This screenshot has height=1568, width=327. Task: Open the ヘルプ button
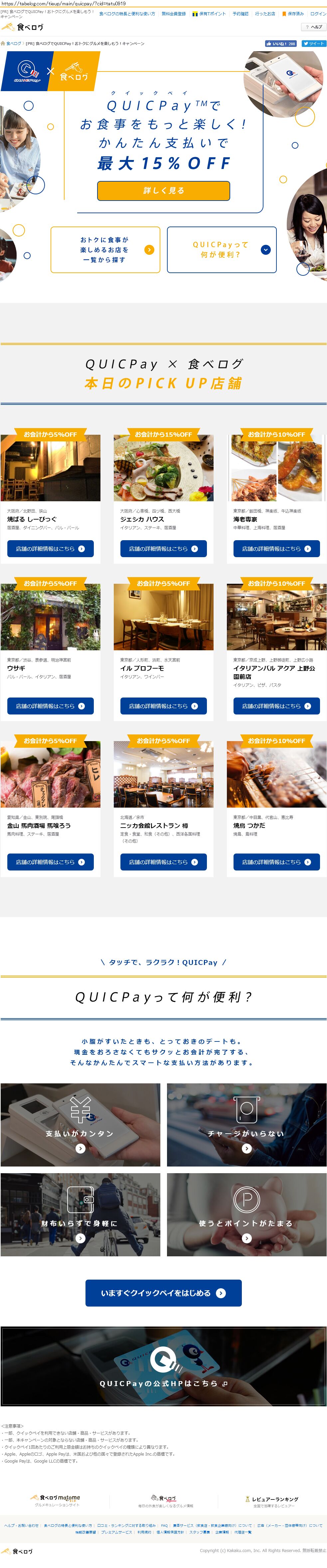[x=314, y=27]
